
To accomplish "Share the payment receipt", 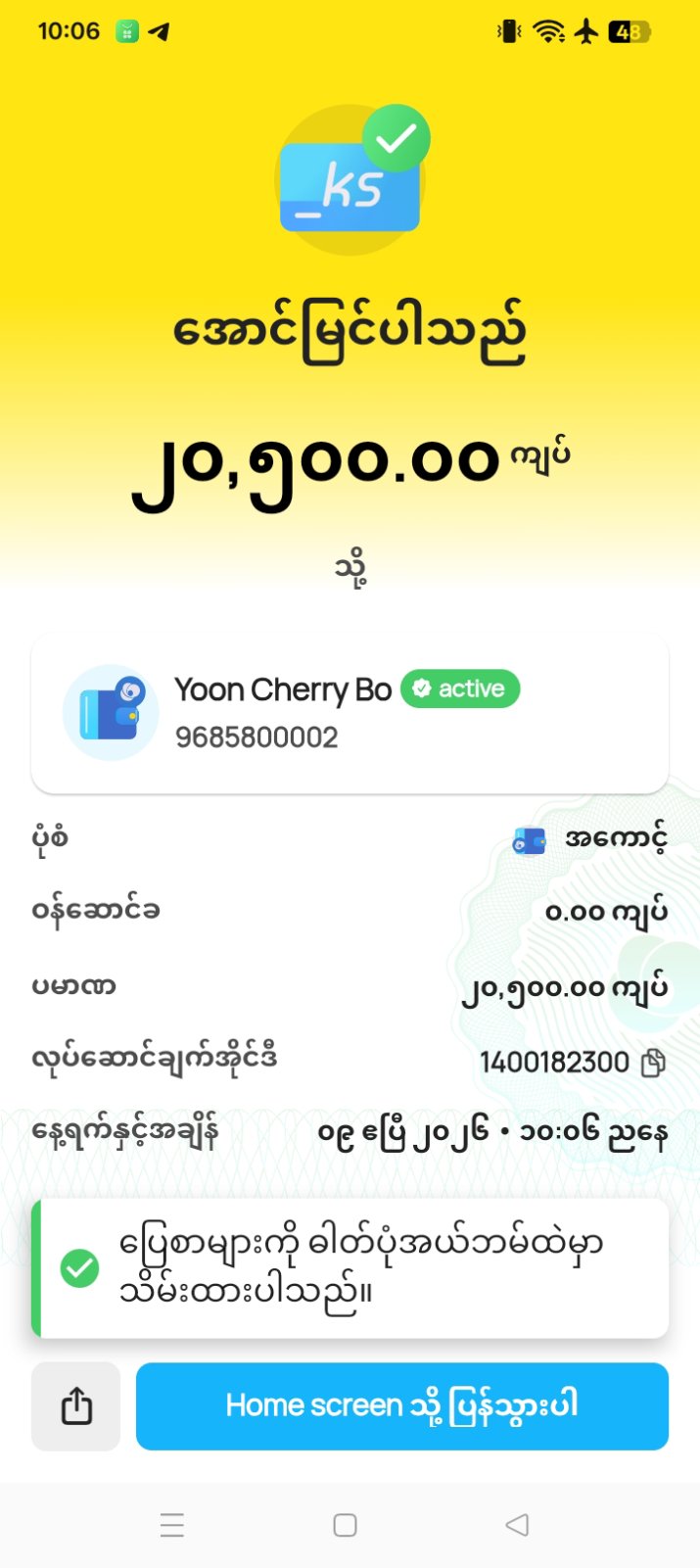I will pyautogui.click(x=75, y=1405).
